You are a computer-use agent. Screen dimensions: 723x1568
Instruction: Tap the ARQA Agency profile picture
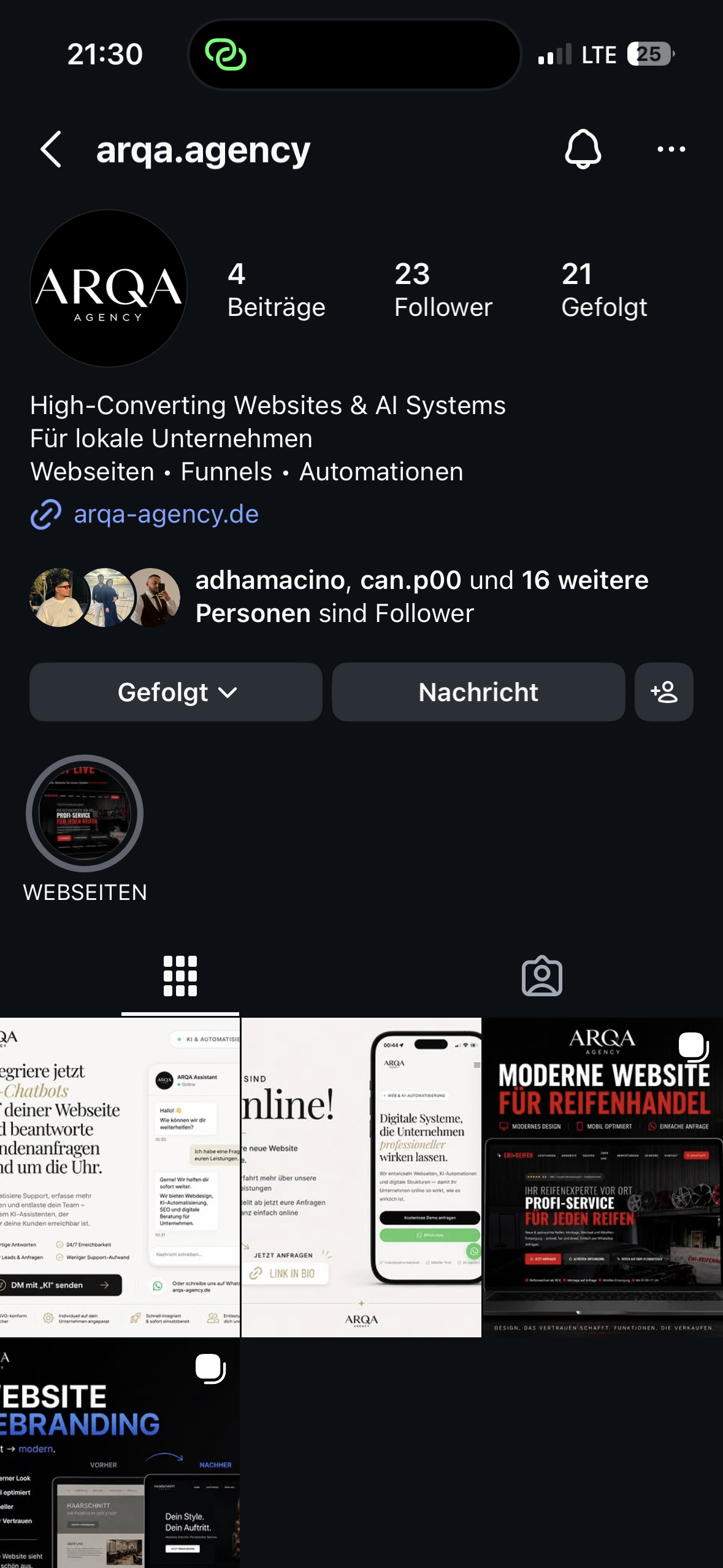[x=109, y=288]
